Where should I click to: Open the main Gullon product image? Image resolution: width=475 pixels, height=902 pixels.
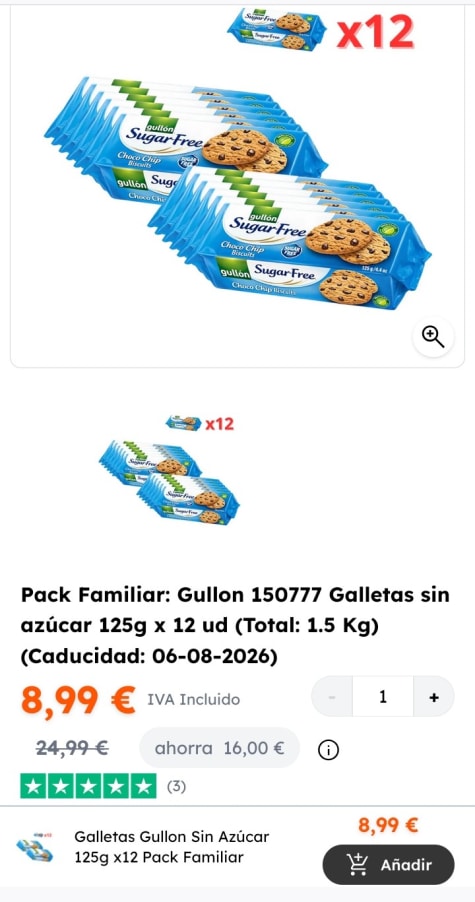[238, 185]
